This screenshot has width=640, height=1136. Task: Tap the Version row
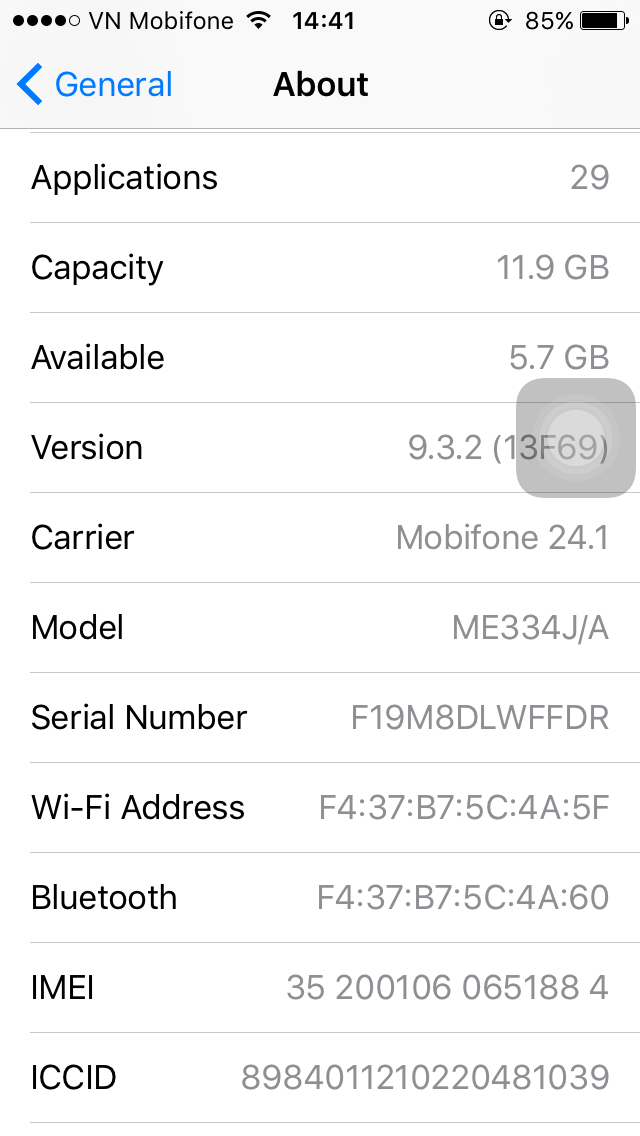(x=320, y=448)
